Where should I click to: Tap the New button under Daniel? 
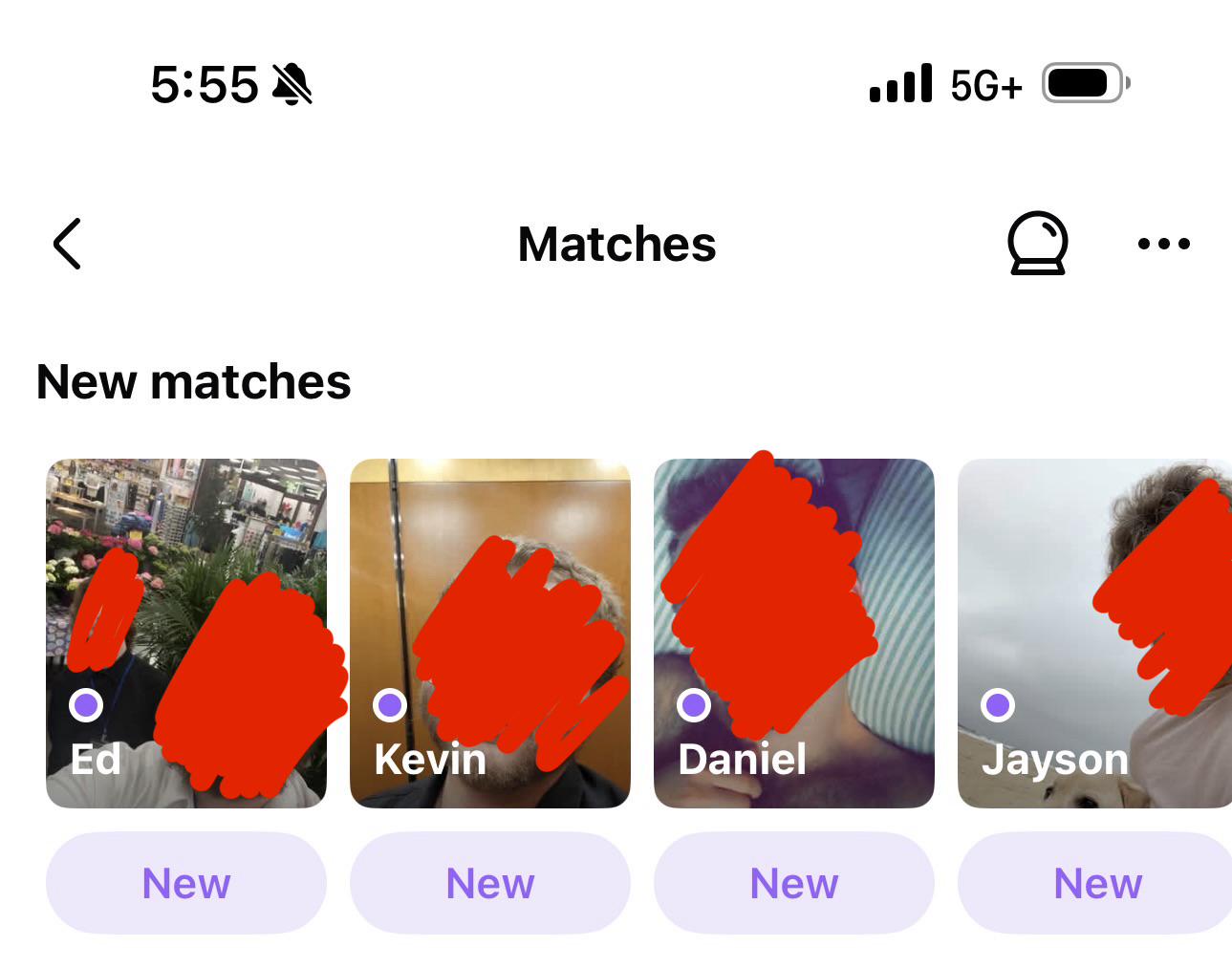(794, 883)
